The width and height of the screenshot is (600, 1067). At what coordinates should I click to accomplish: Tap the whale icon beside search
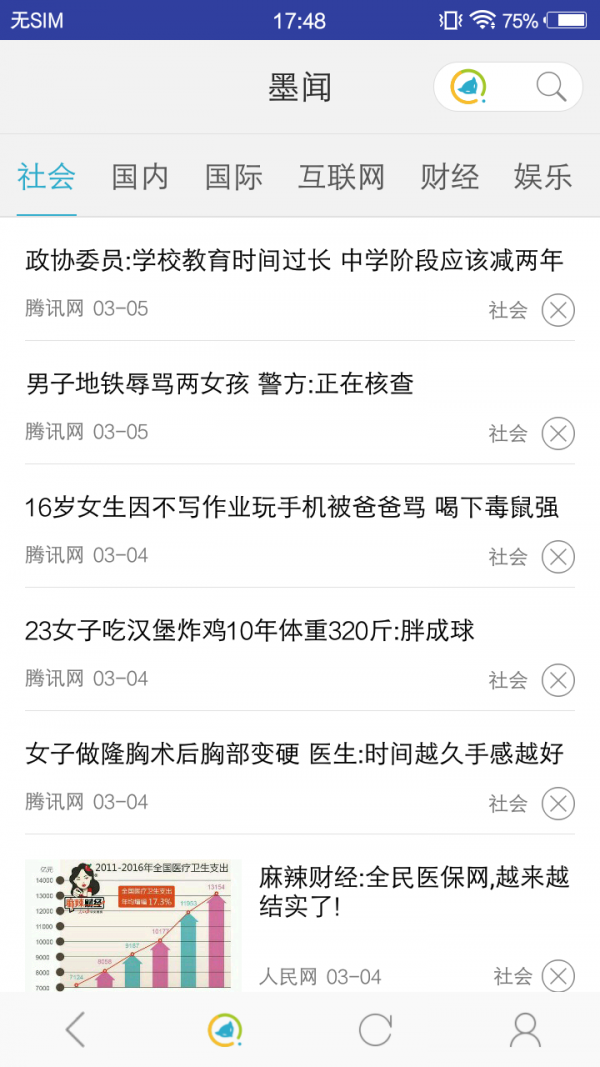pos(468,87)
